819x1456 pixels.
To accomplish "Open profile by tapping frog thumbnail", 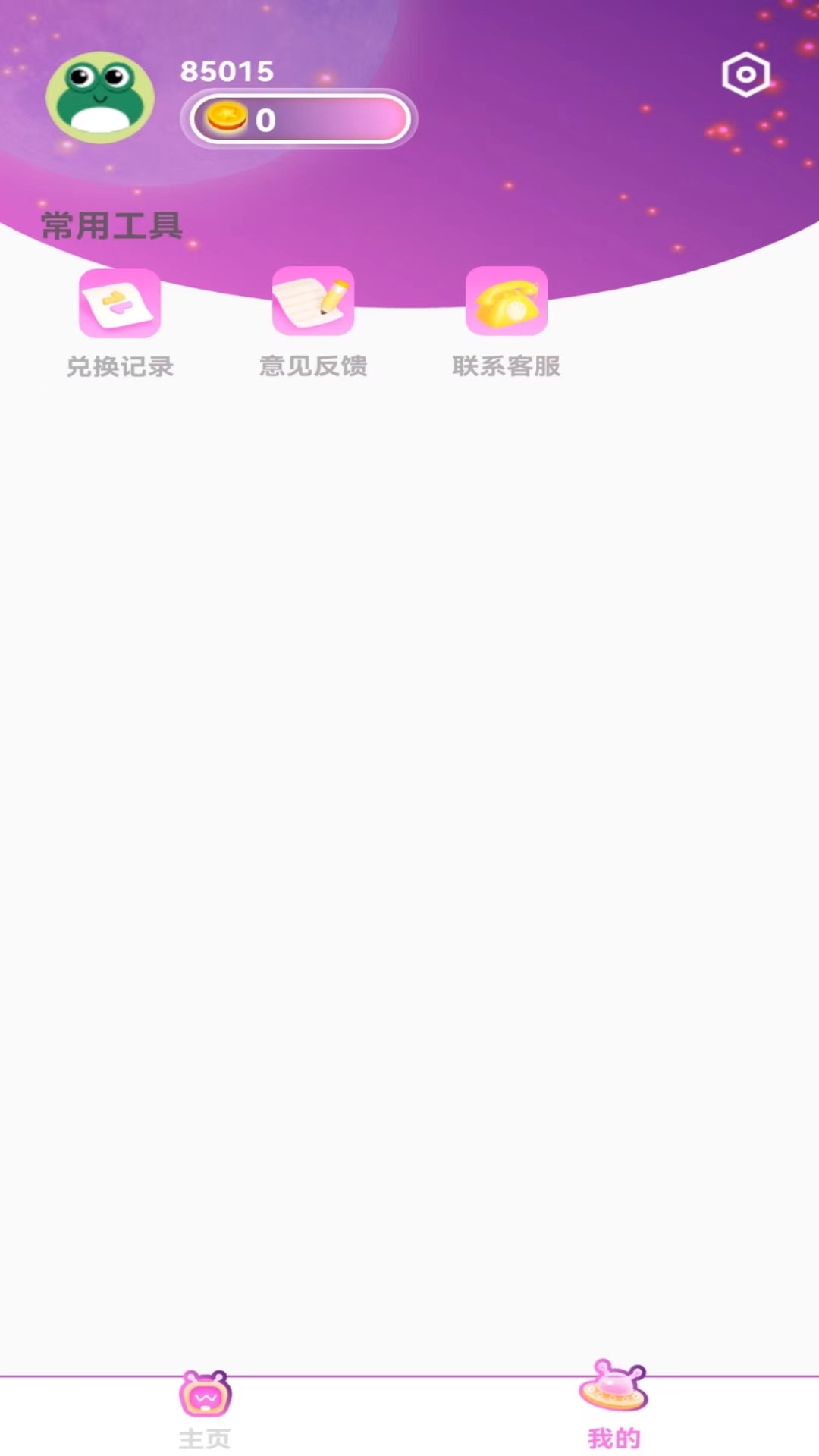I will click(101, 97).
